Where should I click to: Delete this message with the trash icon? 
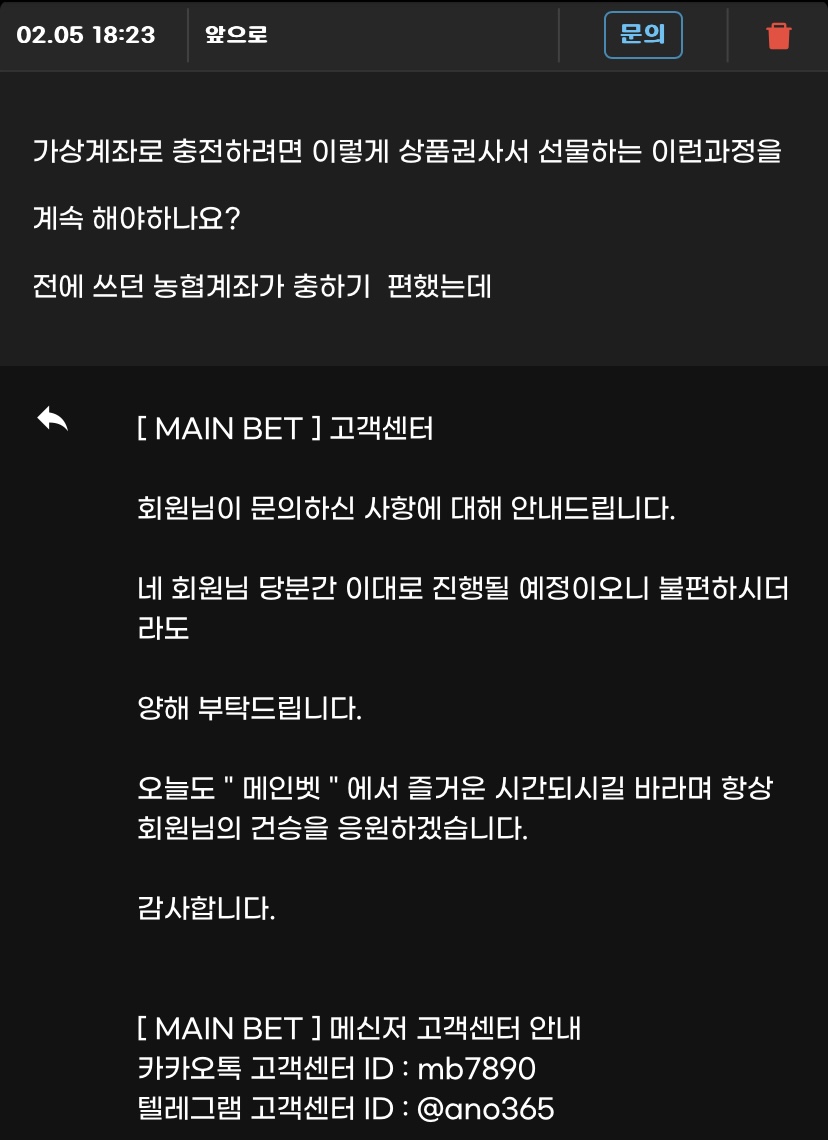pos(778,36)
